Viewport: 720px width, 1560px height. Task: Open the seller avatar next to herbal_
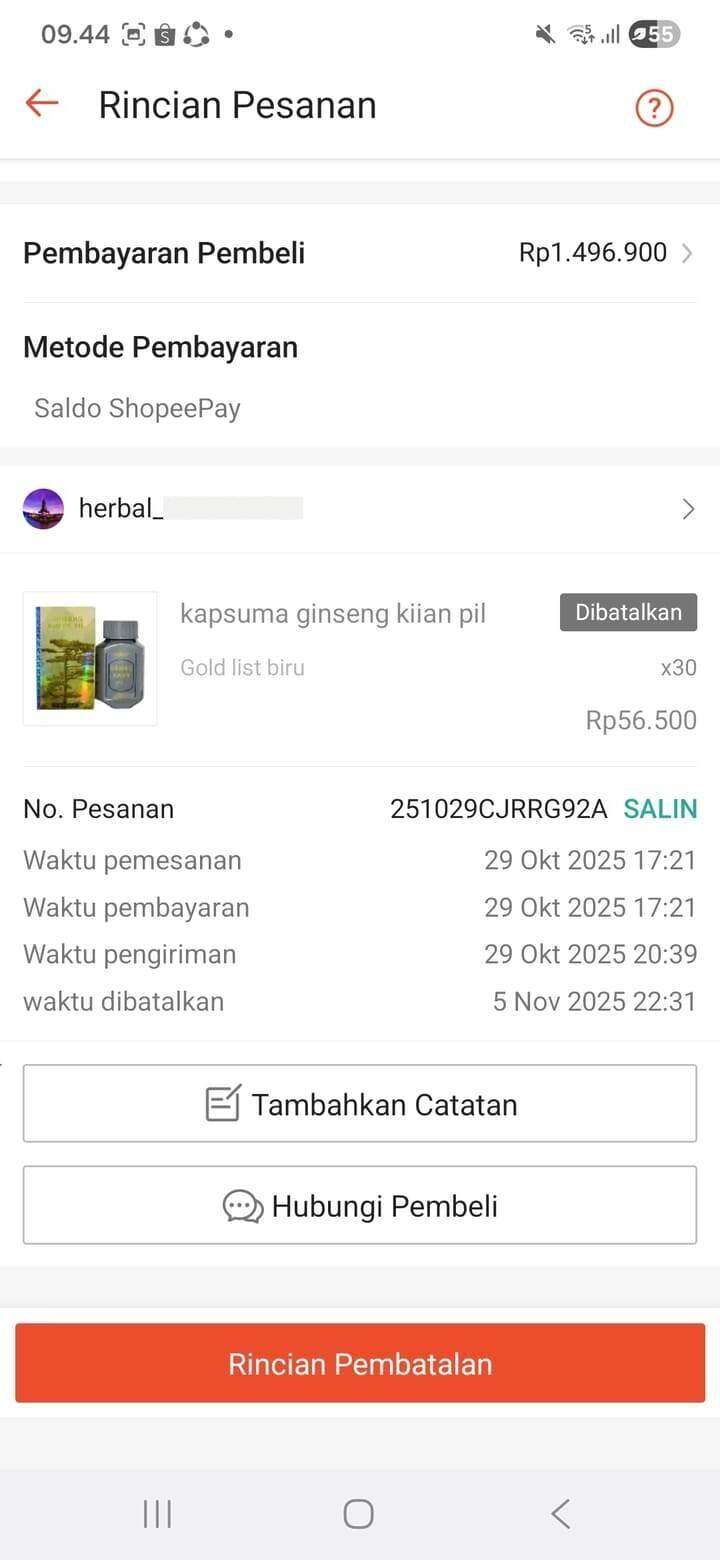43,508
